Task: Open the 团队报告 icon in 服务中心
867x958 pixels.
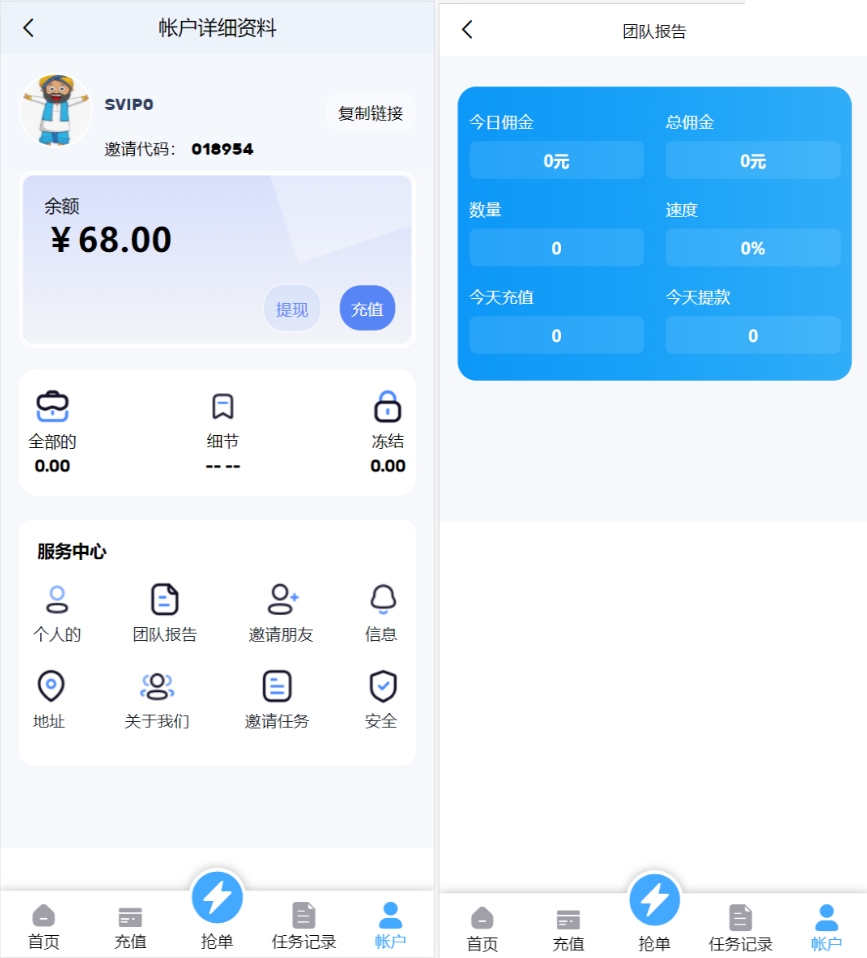Action: coord(165,612)
